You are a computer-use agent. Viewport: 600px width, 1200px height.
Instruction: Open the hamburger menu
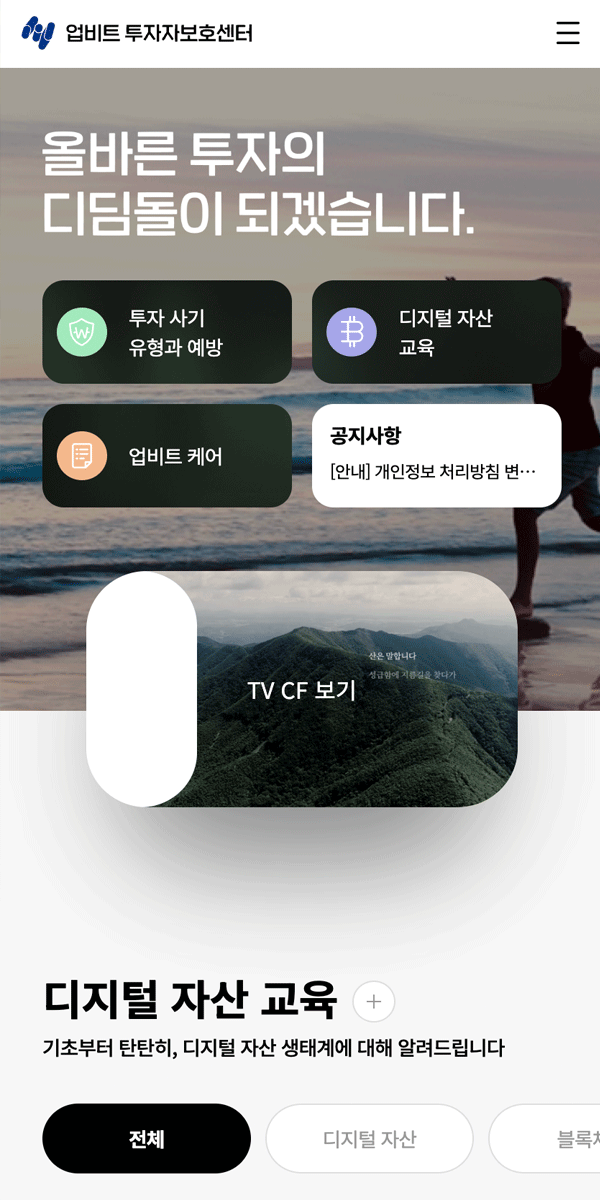[567, 33]
